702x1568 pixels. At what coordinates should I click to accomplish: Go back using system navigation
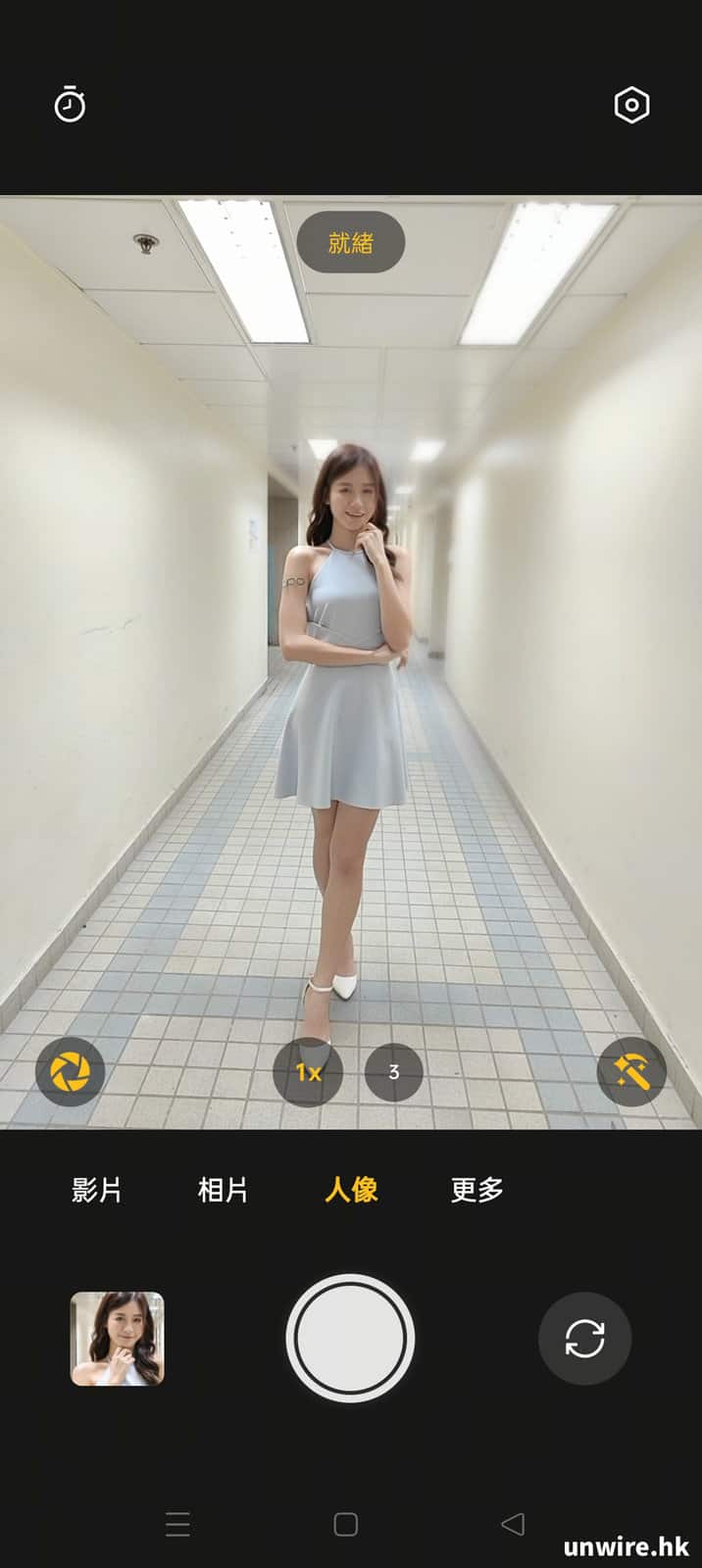[513, 1524]
